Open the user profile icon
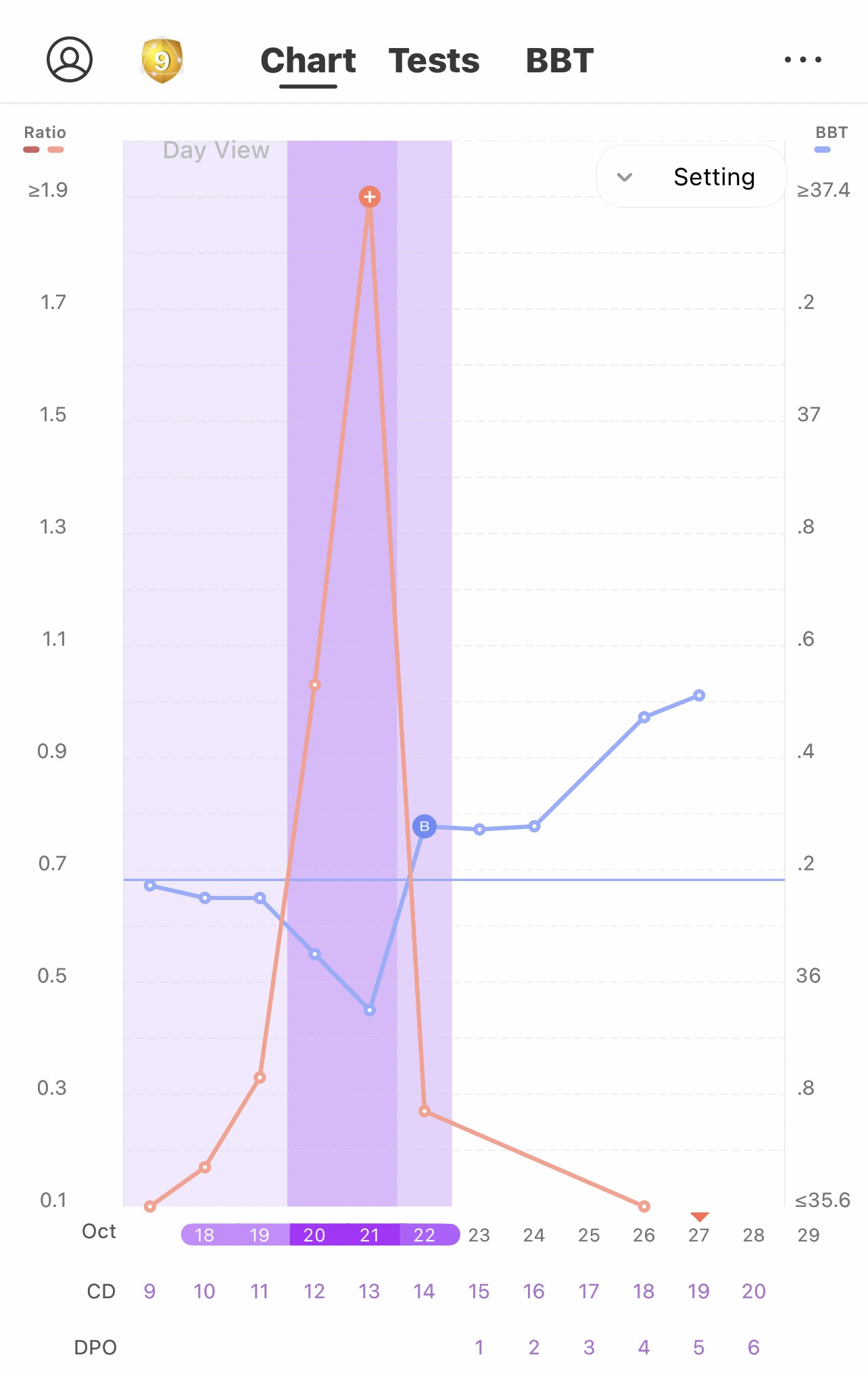Image resolution: width=868 pixels, height=1374 pixels. (x=70, y=60)
